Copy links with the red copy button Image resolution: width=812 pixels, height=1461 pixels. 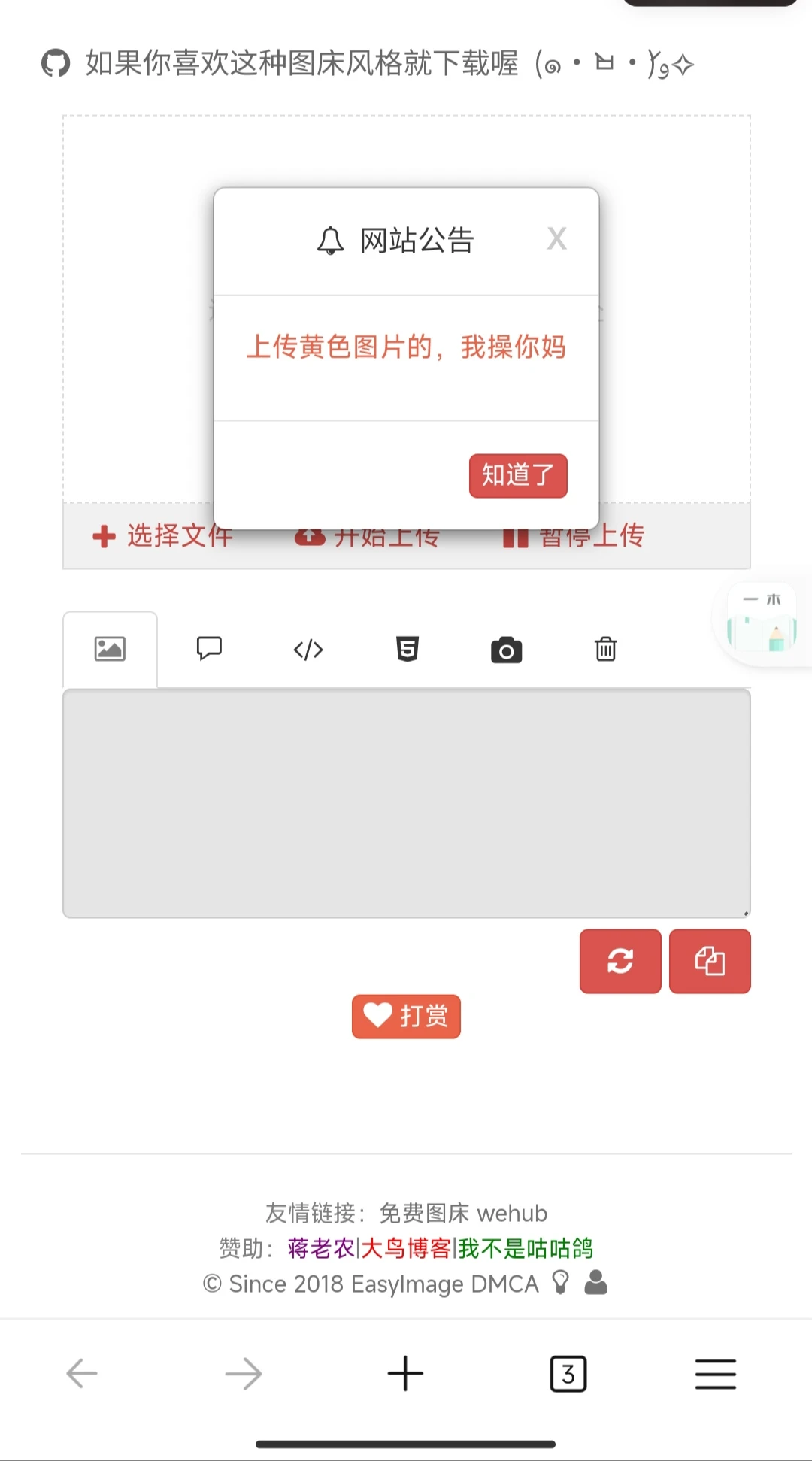710,961
